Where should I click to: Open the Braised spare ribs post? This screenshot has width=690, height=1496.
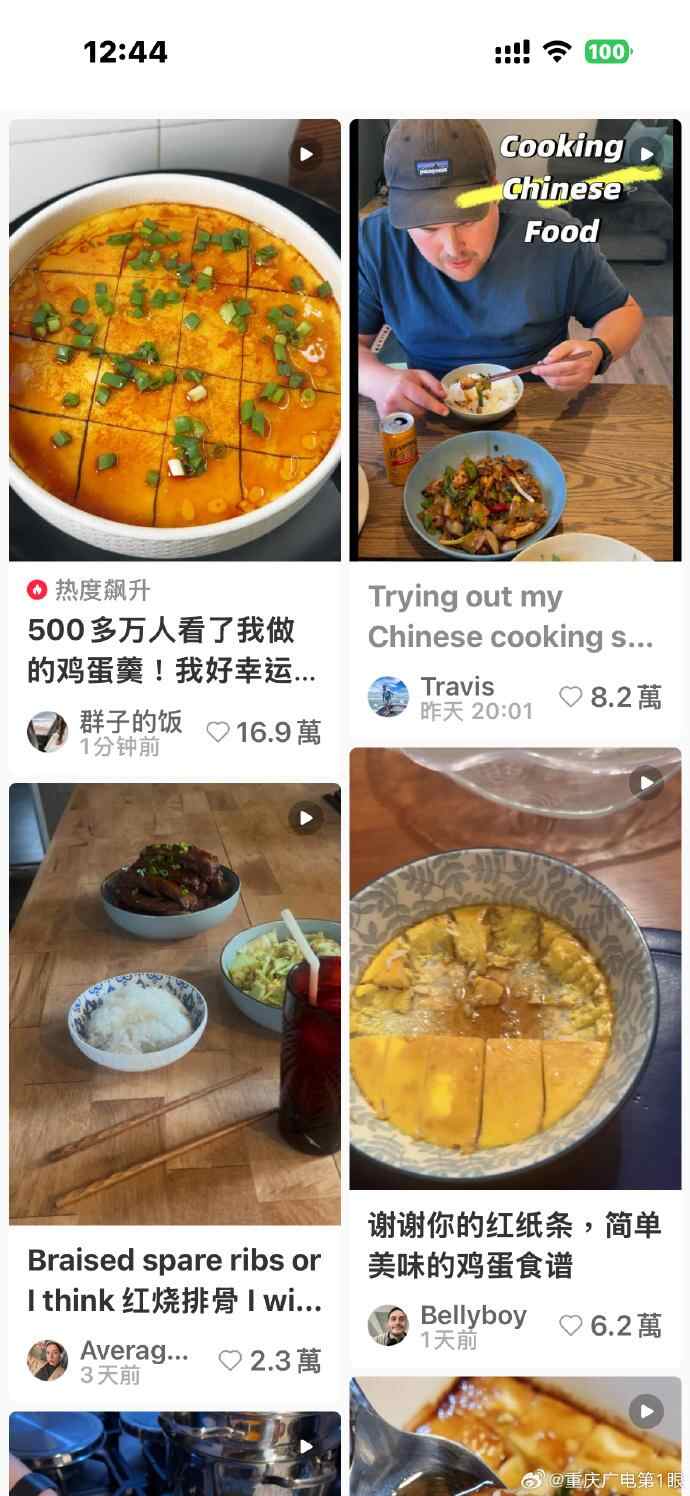(175, 1003)
